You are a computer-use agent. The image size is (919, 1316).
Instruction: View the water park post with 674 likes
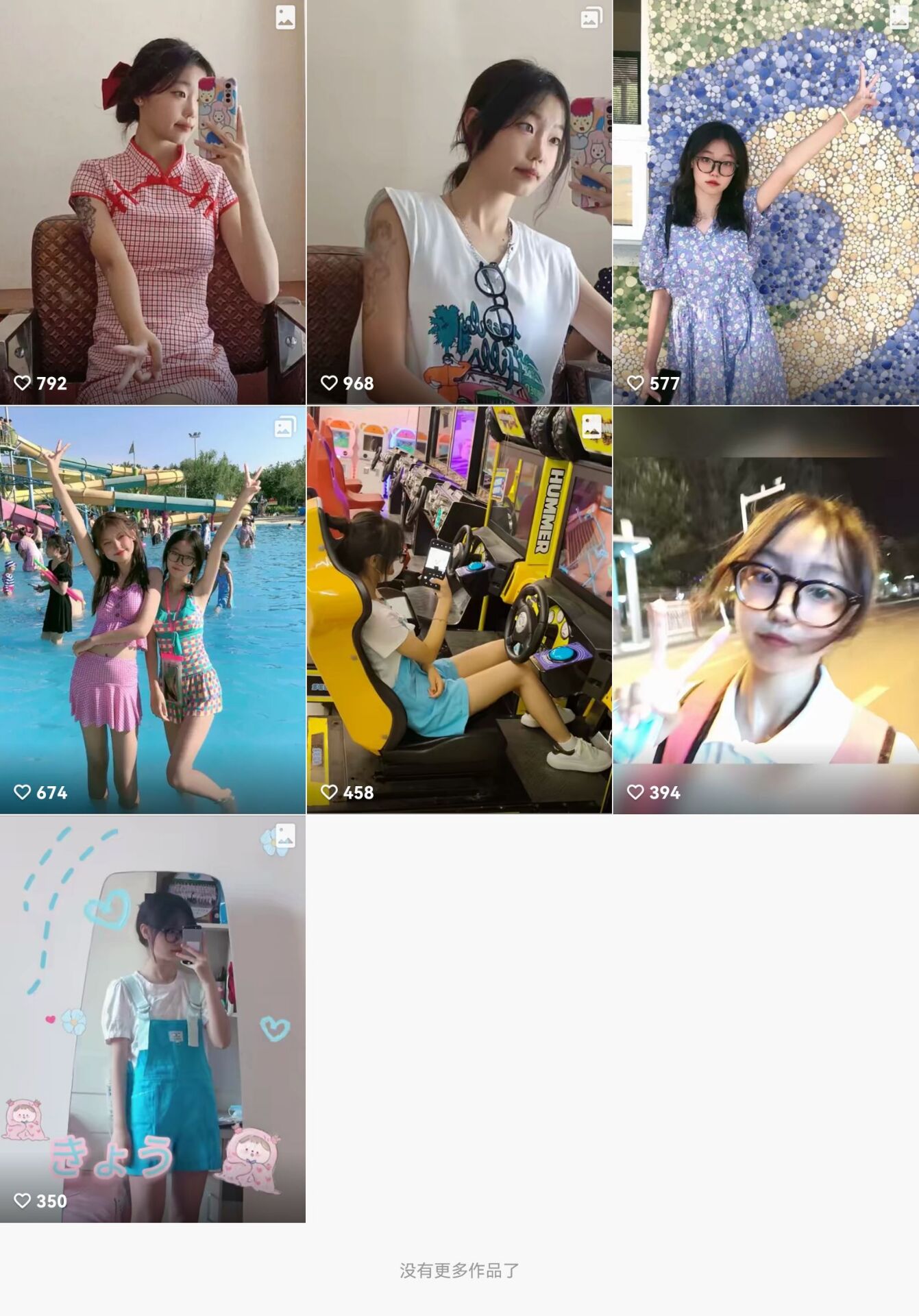152,610
